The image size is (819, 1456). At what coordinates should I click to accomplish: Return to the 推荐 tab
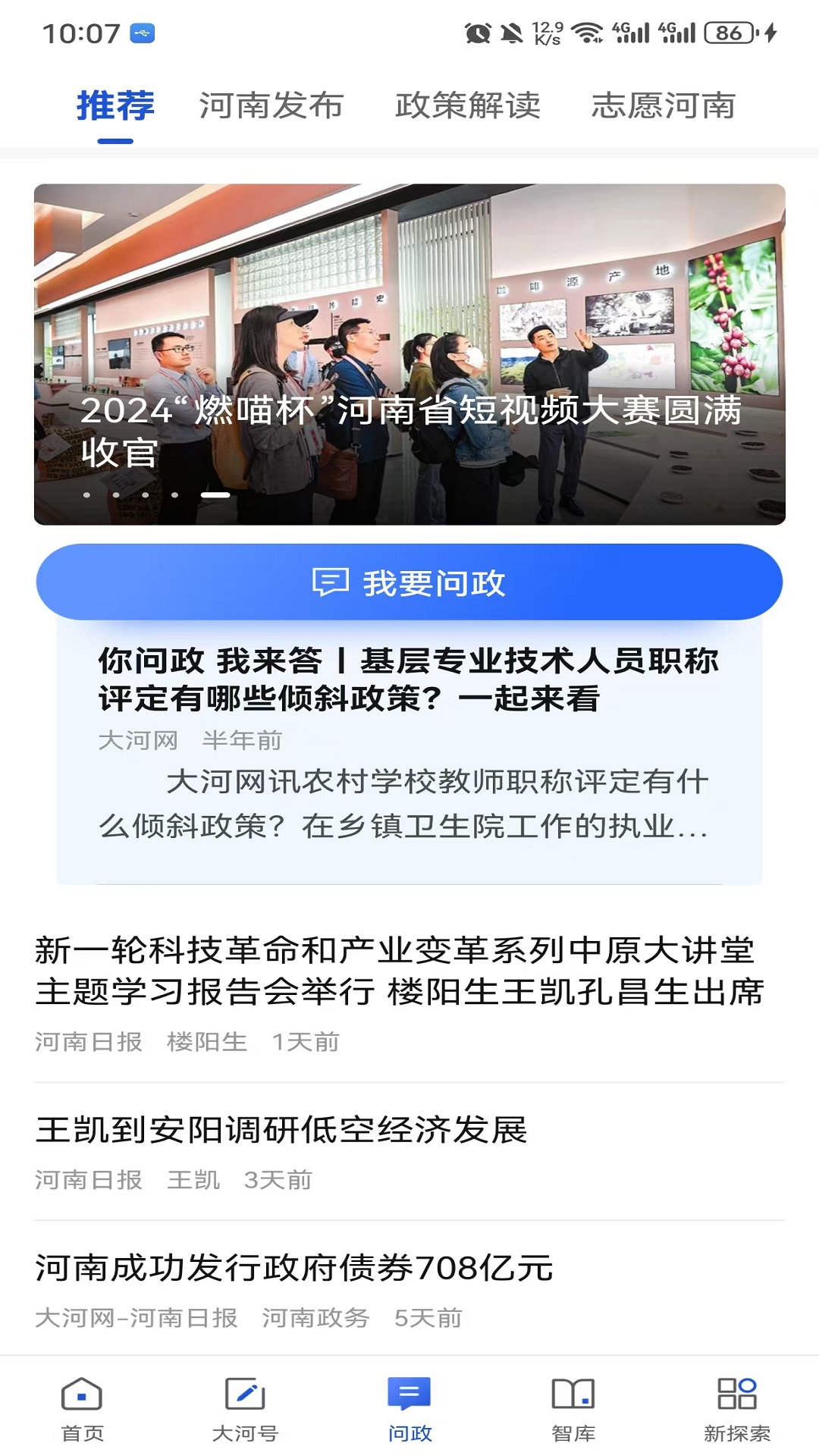(115, 106)
